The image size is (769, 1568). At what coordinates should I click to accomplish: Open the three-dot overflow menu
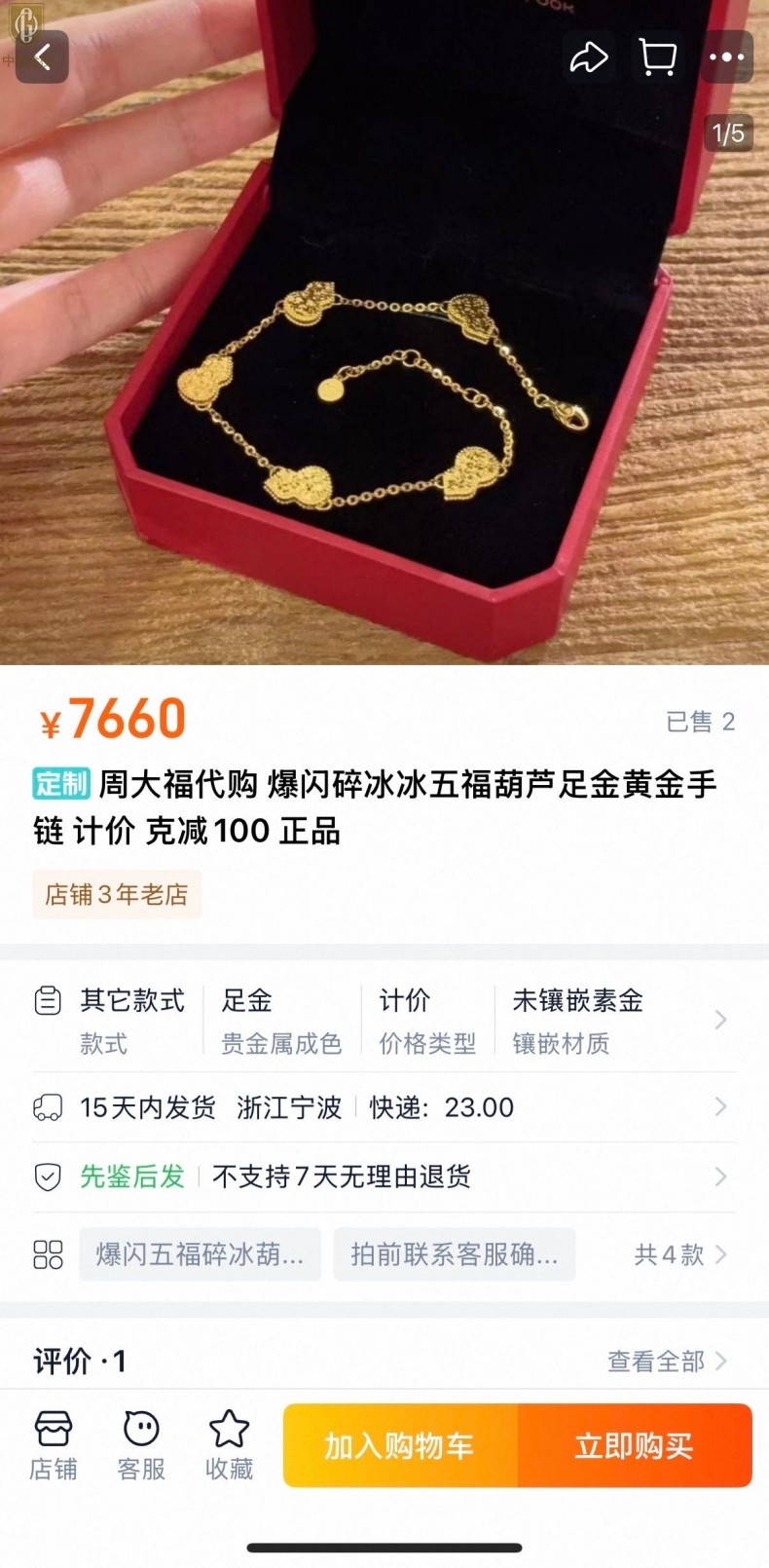(x=726, y=57)
